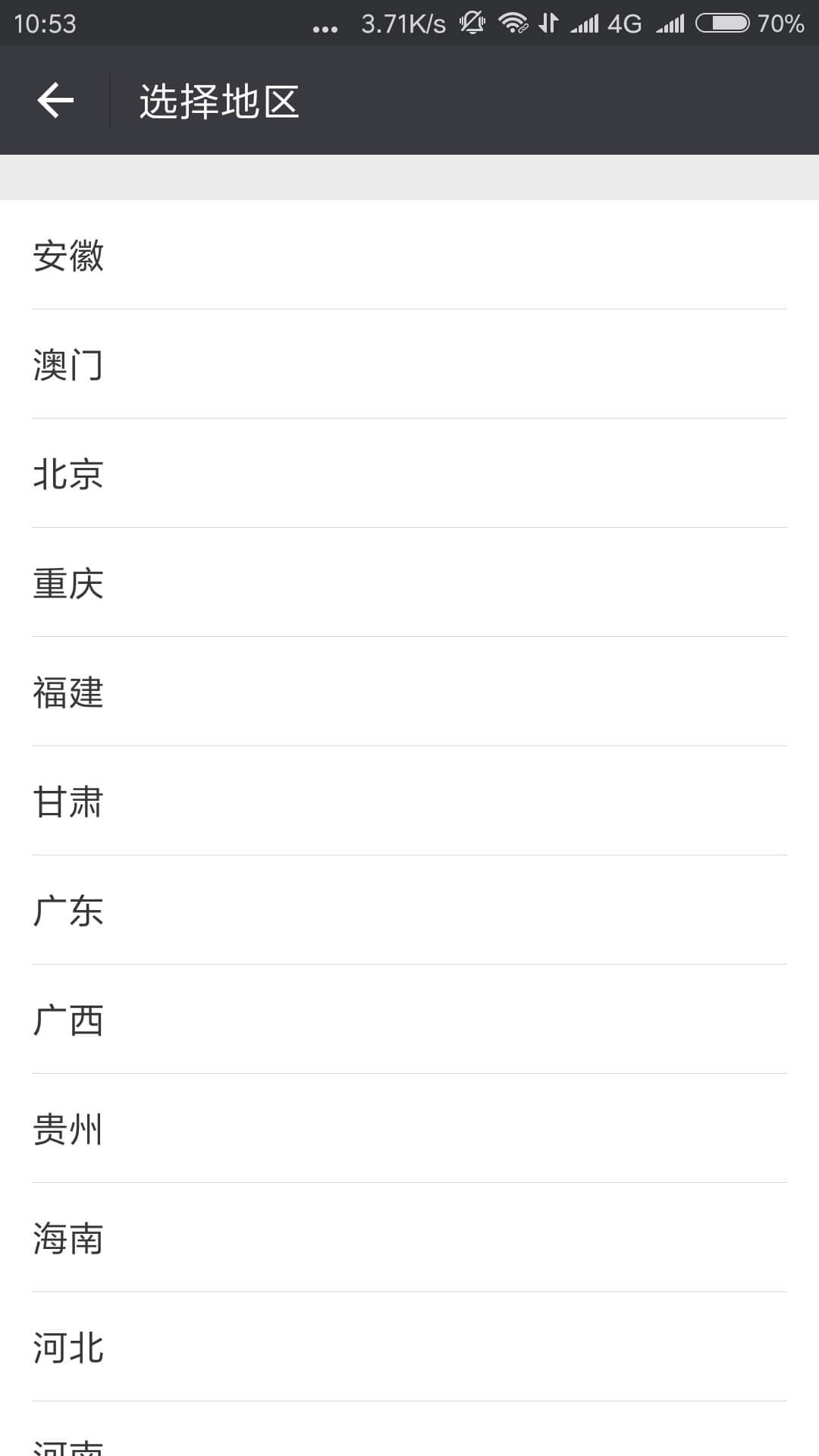This screenshot has height=1456, width=819.
Task: Open the 广西 entry
Action: coord(409,1019)
